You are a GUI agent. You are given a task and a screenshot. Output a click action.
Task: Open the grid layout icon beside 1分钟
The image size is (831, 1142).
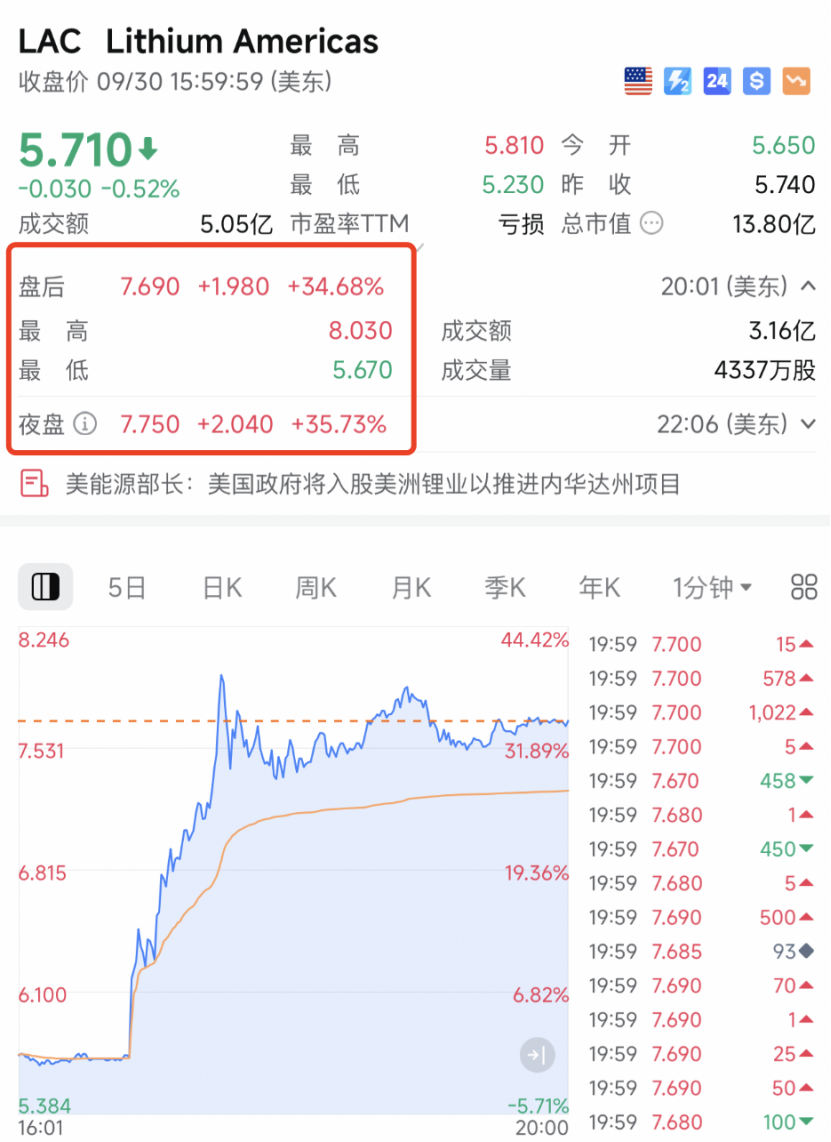click(x=803, y=588)
